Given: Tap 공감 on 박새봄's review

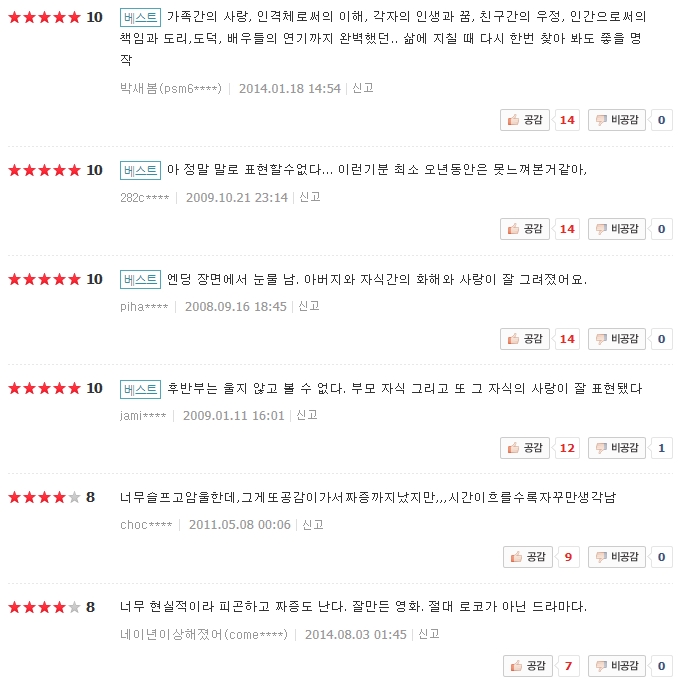Looking at the screenshot, I should tap(526, 120).
